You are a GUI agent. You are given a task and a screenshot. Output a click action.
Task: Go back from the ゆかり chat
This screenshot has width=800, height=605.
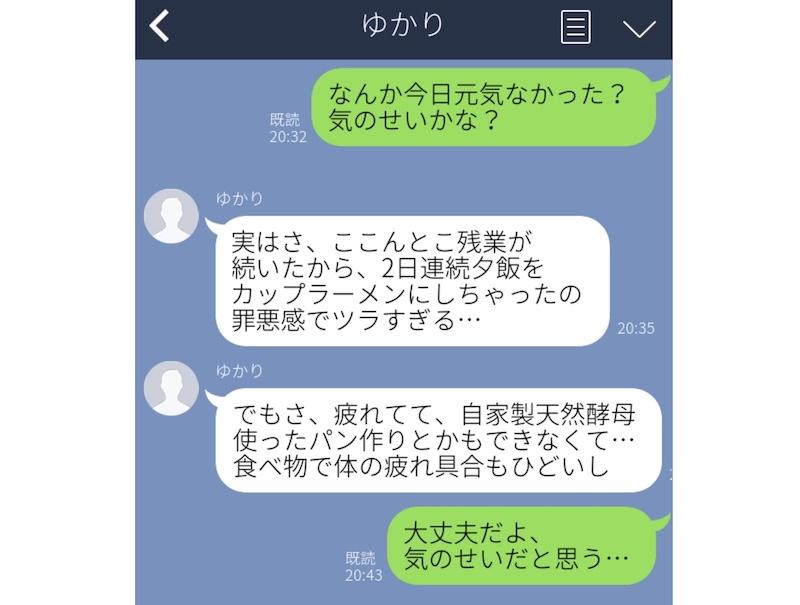[160, 27]
